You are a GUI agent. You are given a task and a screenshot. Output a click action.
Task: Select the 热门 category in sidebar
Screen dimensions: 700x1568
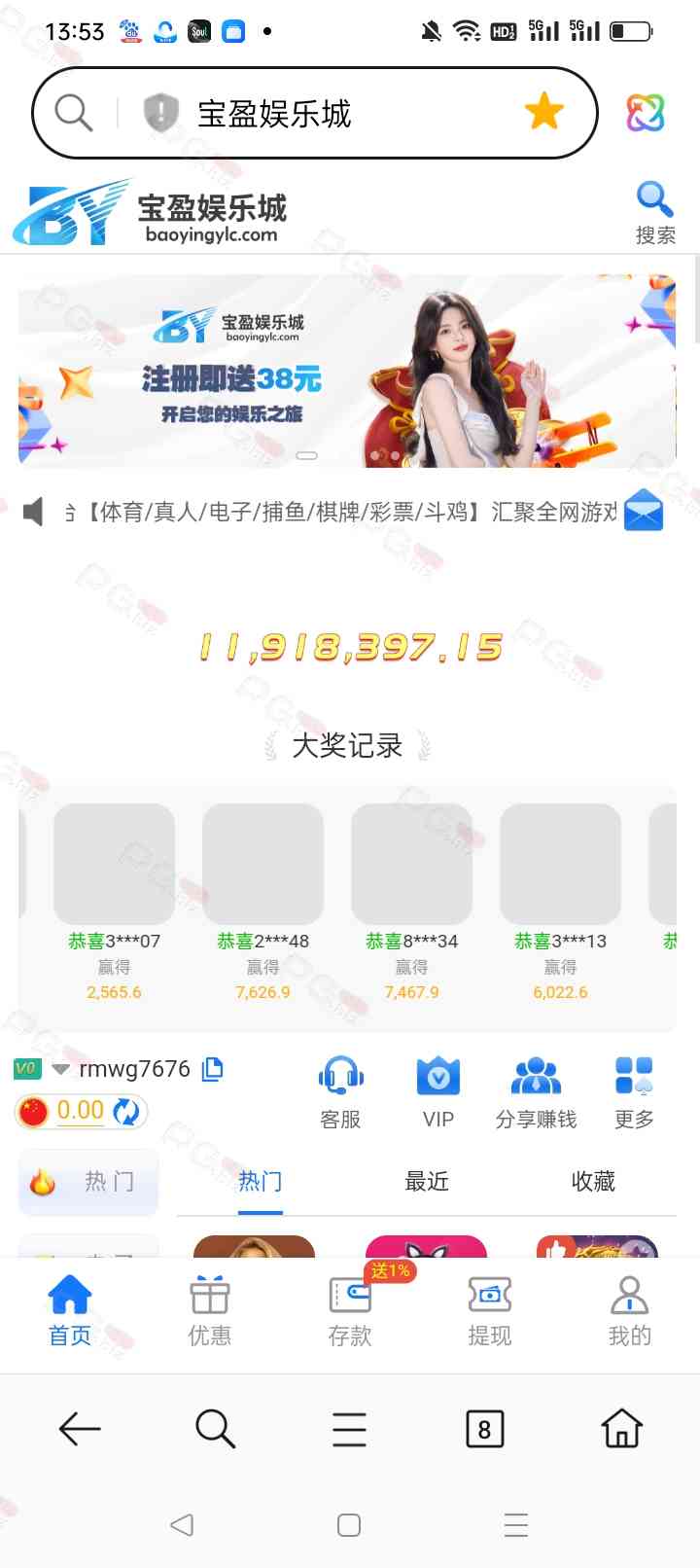coord(88,1182)
